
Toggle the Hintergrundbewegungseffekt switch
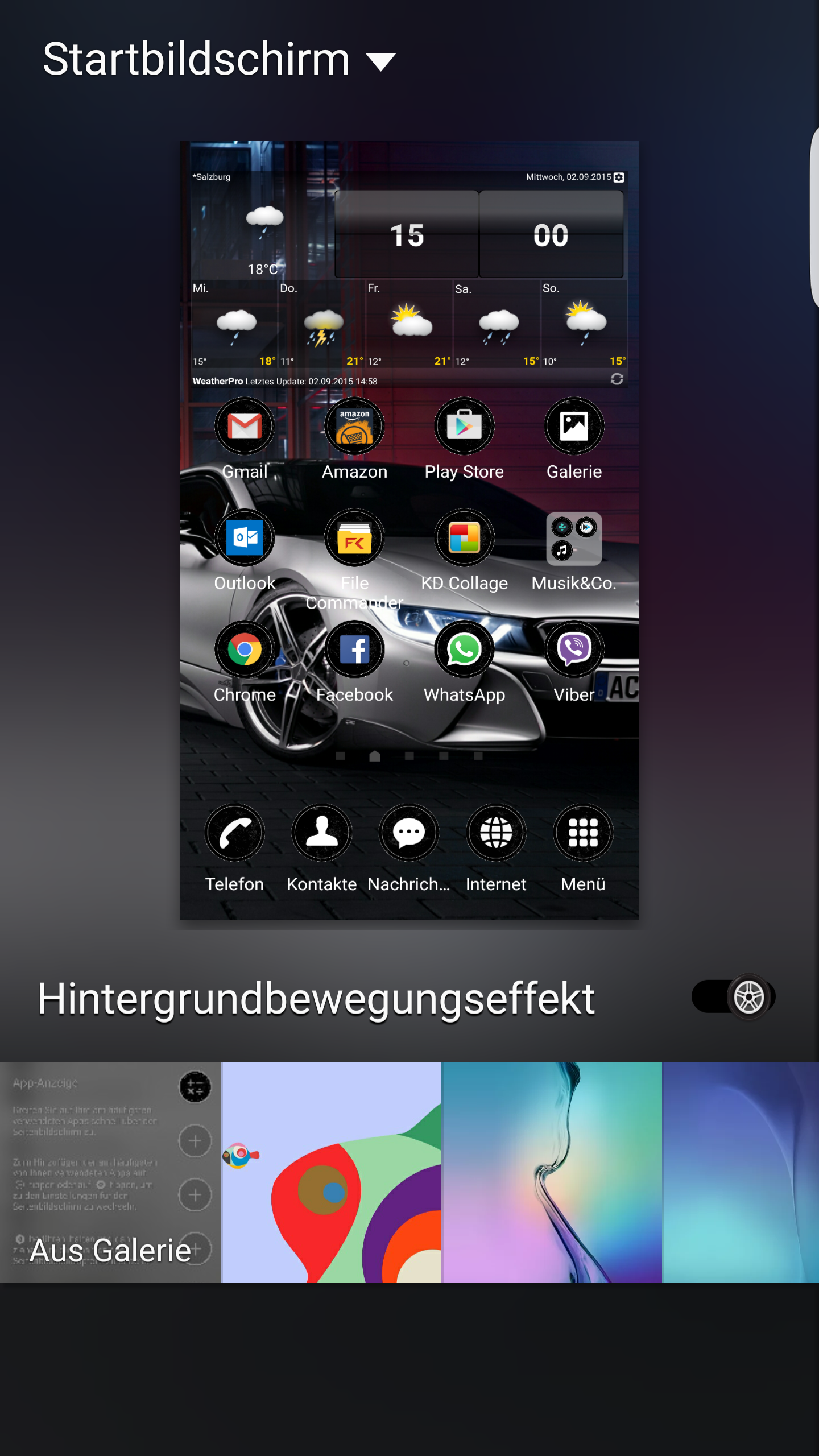(733, 996)
